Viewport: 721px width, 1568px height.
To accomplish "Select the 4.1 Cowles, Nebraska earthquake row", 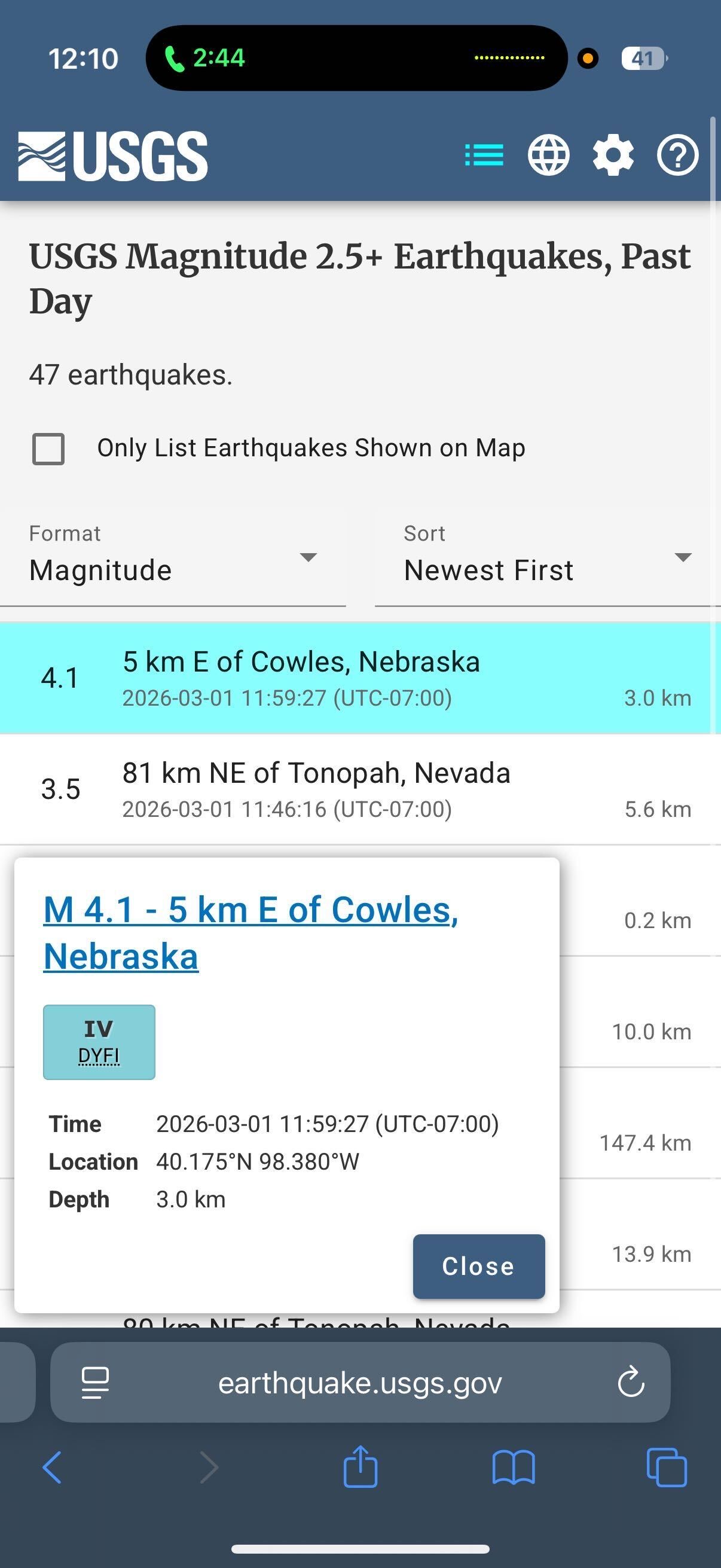I will tap(360, 678).
